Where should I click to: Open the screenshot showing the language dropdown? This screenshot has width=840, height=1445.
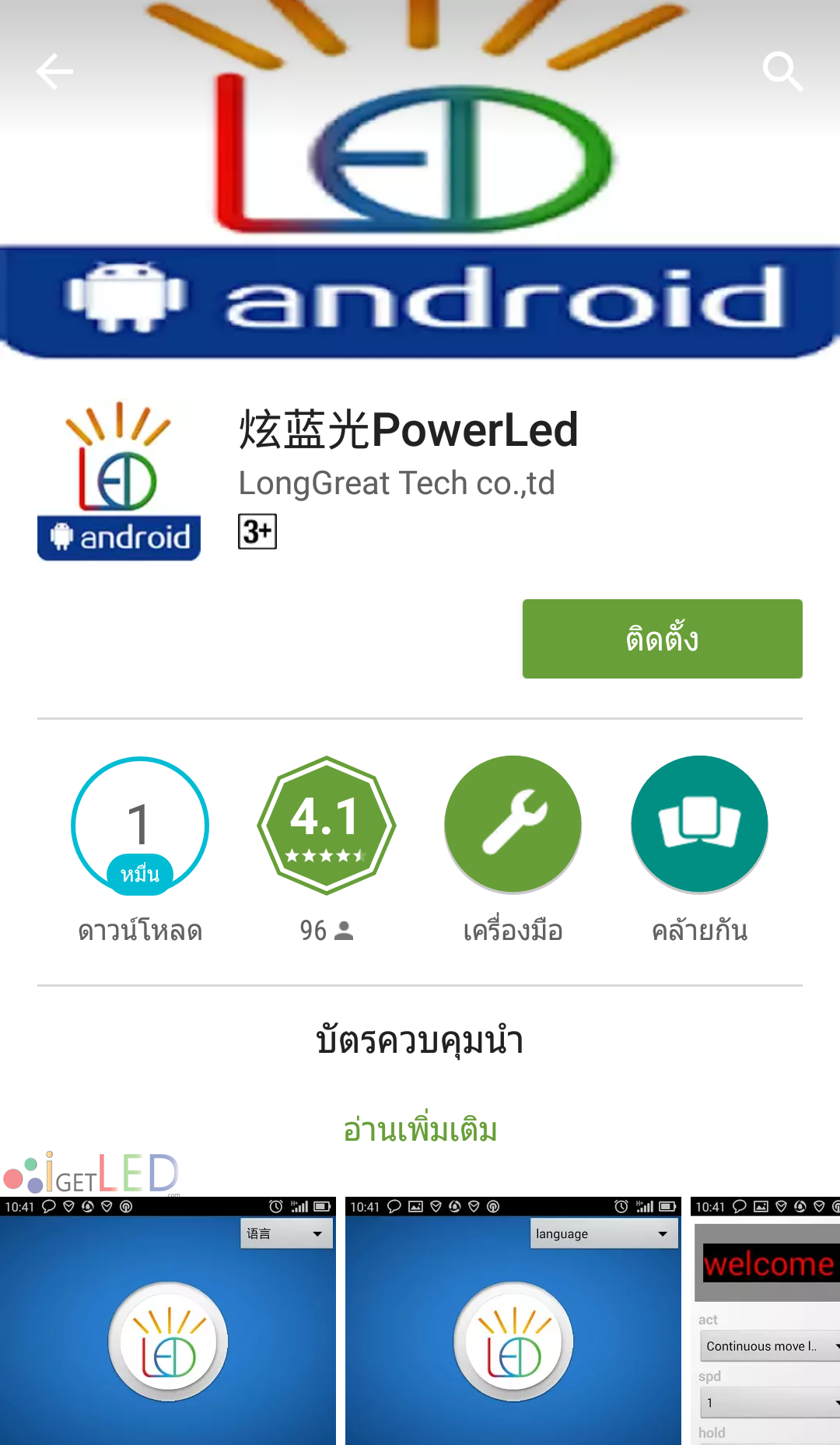pos(513,1323)
